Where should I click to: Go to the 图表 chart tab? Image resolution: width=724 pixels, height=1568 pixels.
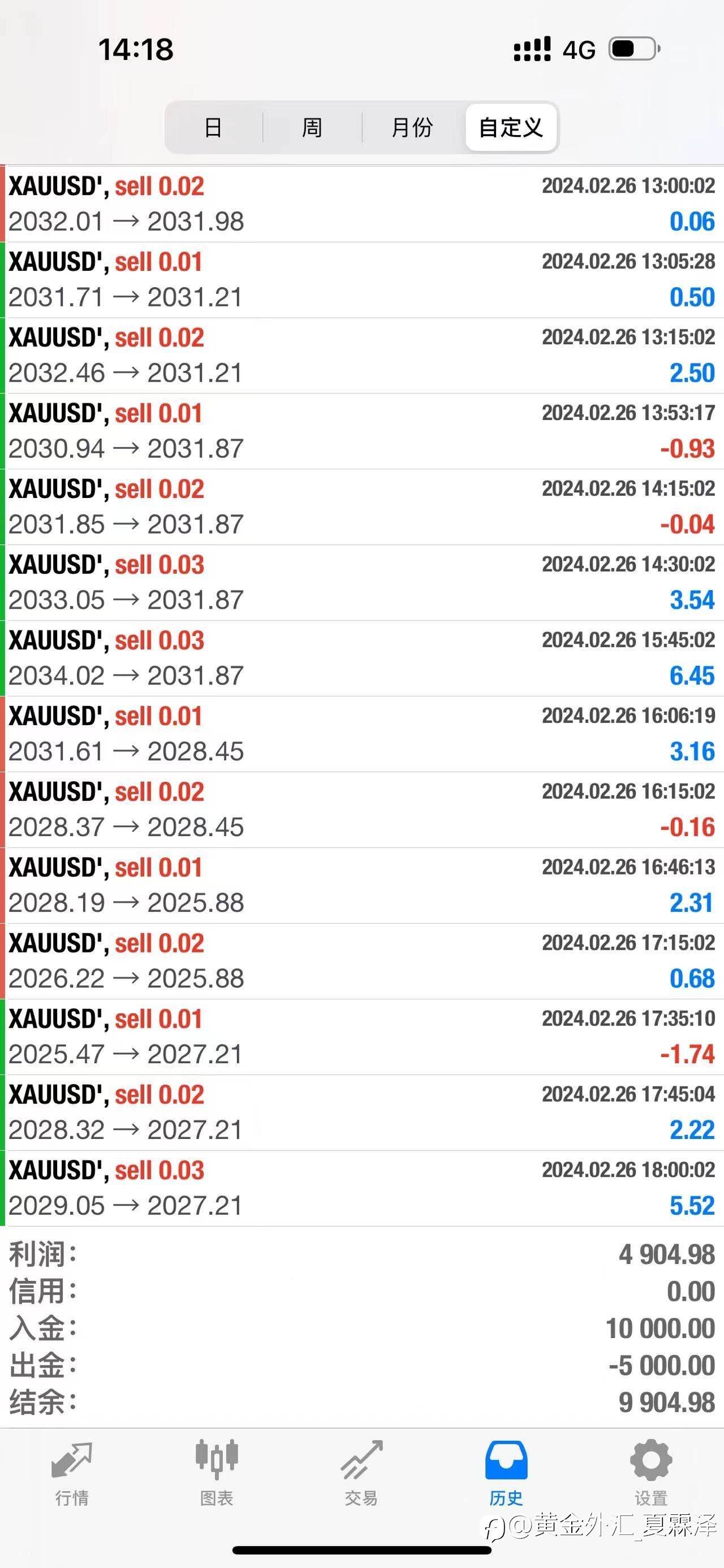[x=217, y=1472]
